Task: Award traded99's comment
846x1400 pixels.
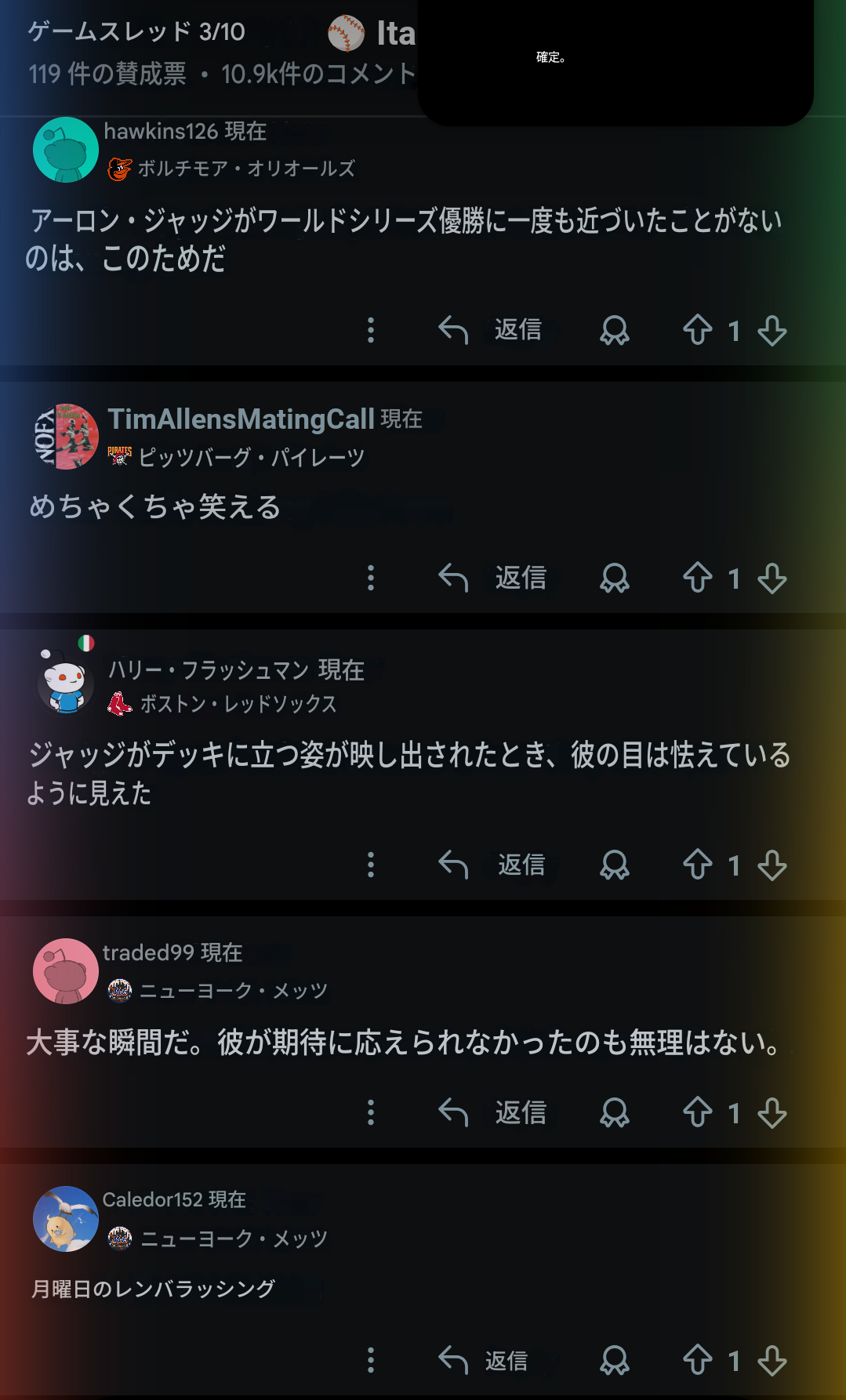Action: click(615, 1113)
